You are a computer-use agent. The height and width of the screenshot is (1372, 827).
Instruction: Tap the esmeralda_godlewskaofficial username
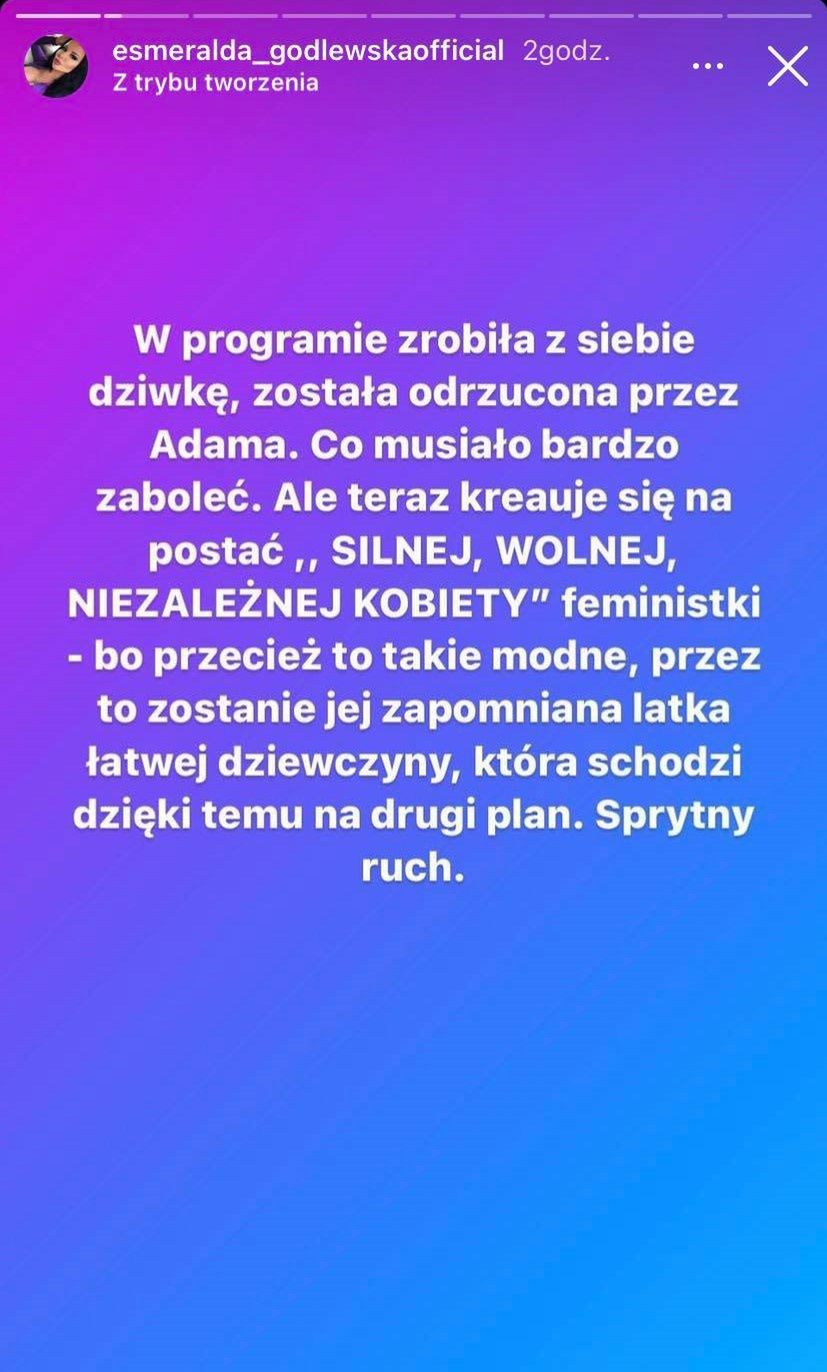(x=308, y=51)
